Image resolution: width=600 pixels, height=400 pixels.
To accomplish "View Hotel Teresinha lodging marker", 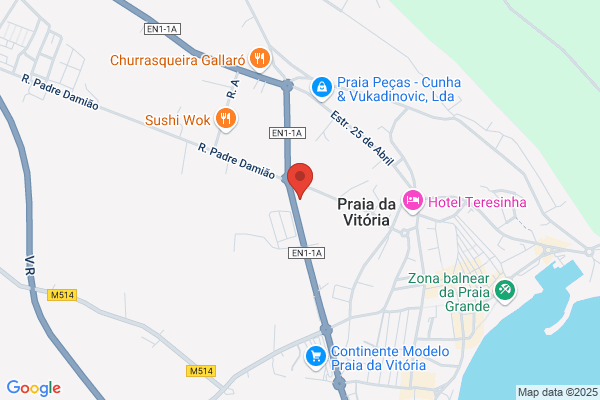I will [x=412, y=201].
